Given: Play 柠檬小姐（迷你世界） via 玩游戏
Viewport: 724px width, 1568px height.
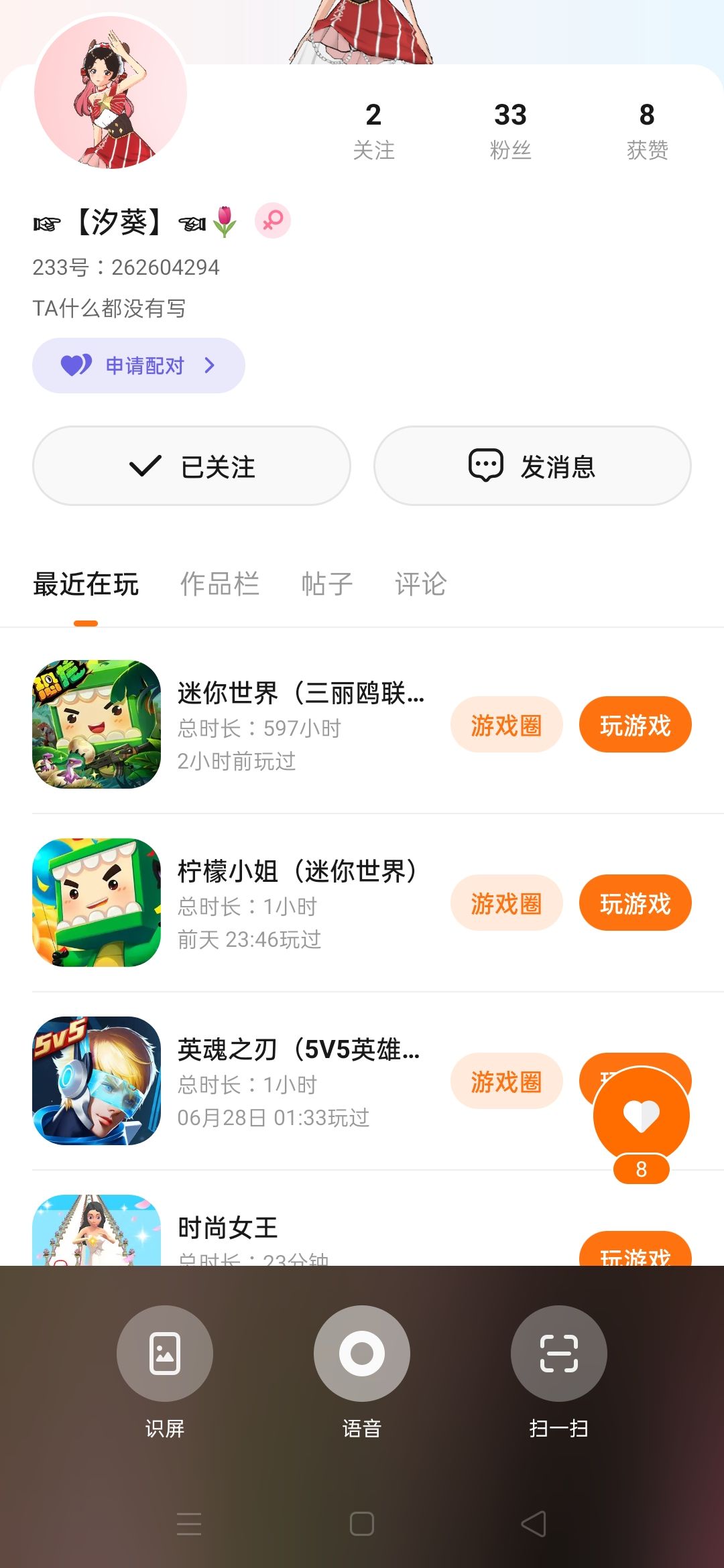Looking at the screenshot, I should tap(635, 903).
